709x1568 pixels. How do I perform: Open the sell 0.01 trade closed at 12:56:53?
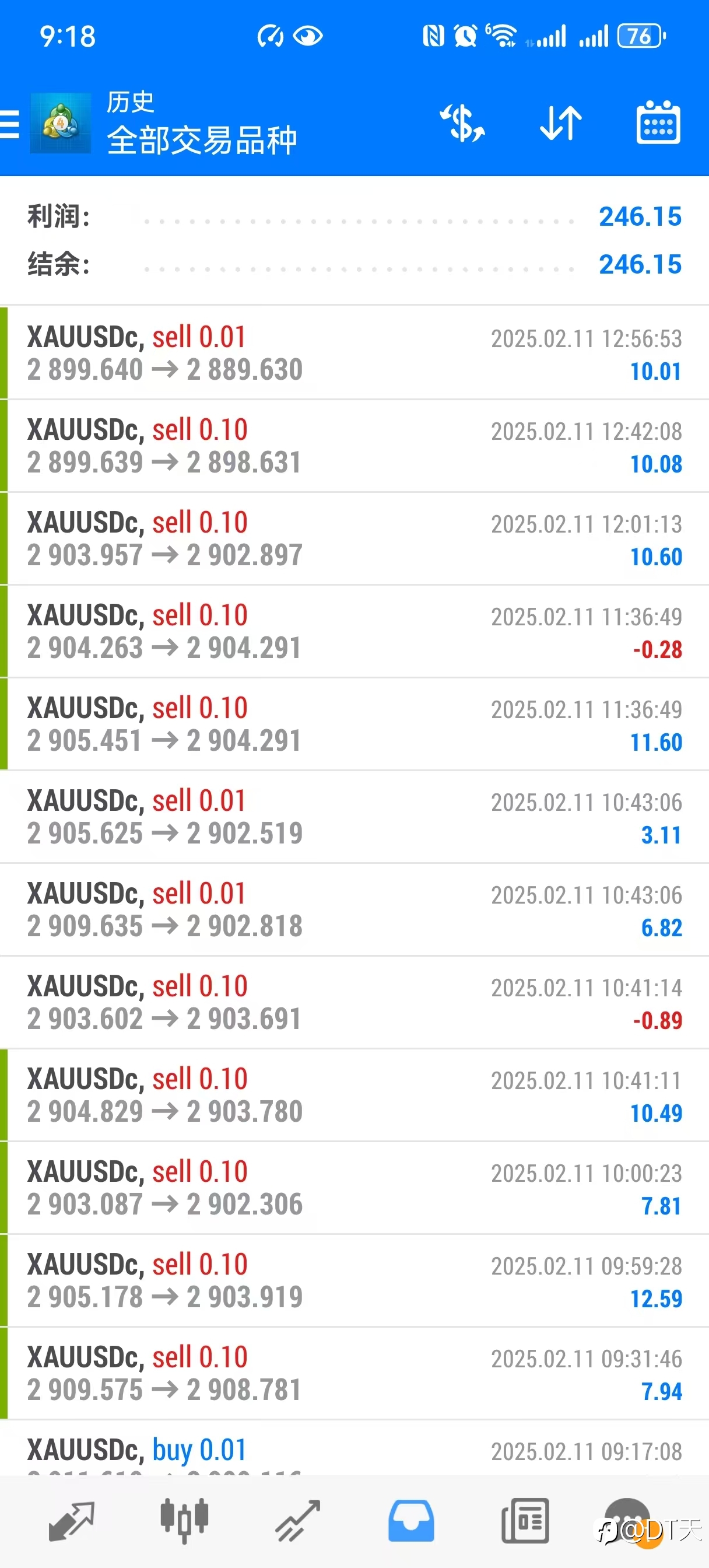(354, 353)
